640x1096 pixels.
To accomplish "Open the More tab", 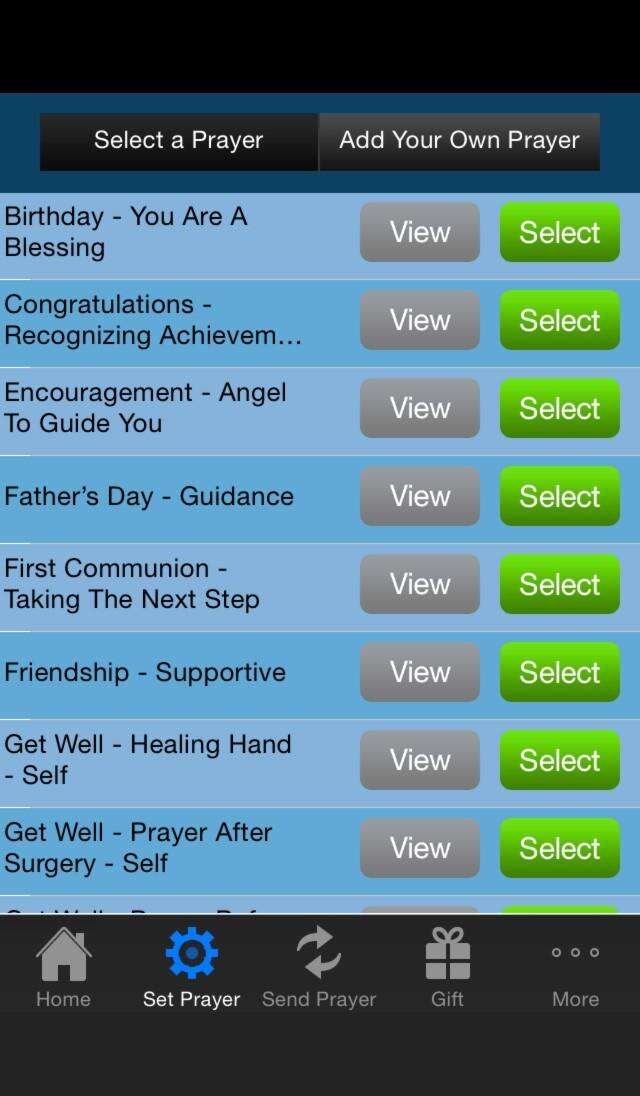I will (x=575, y=968).
